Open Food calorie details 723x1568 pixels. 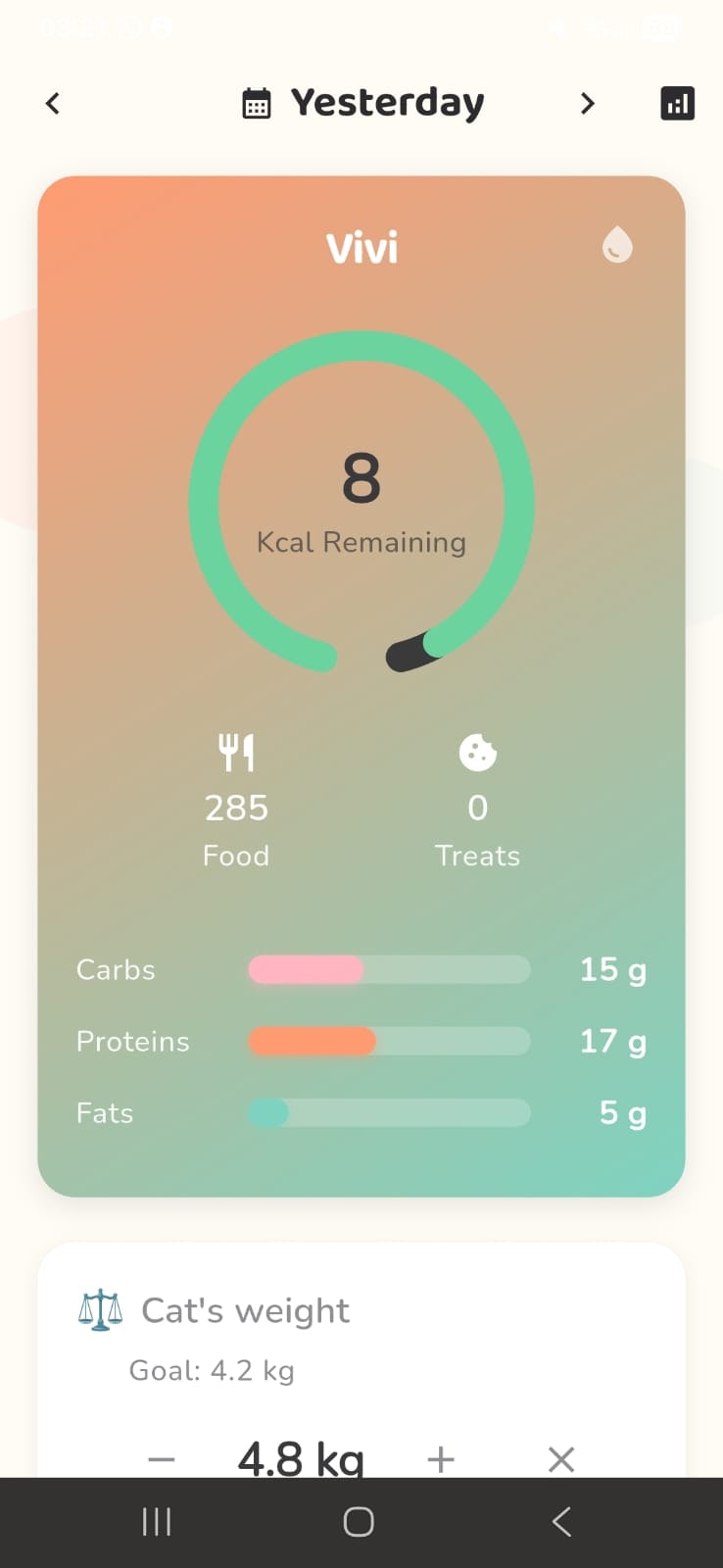[236, 801]
